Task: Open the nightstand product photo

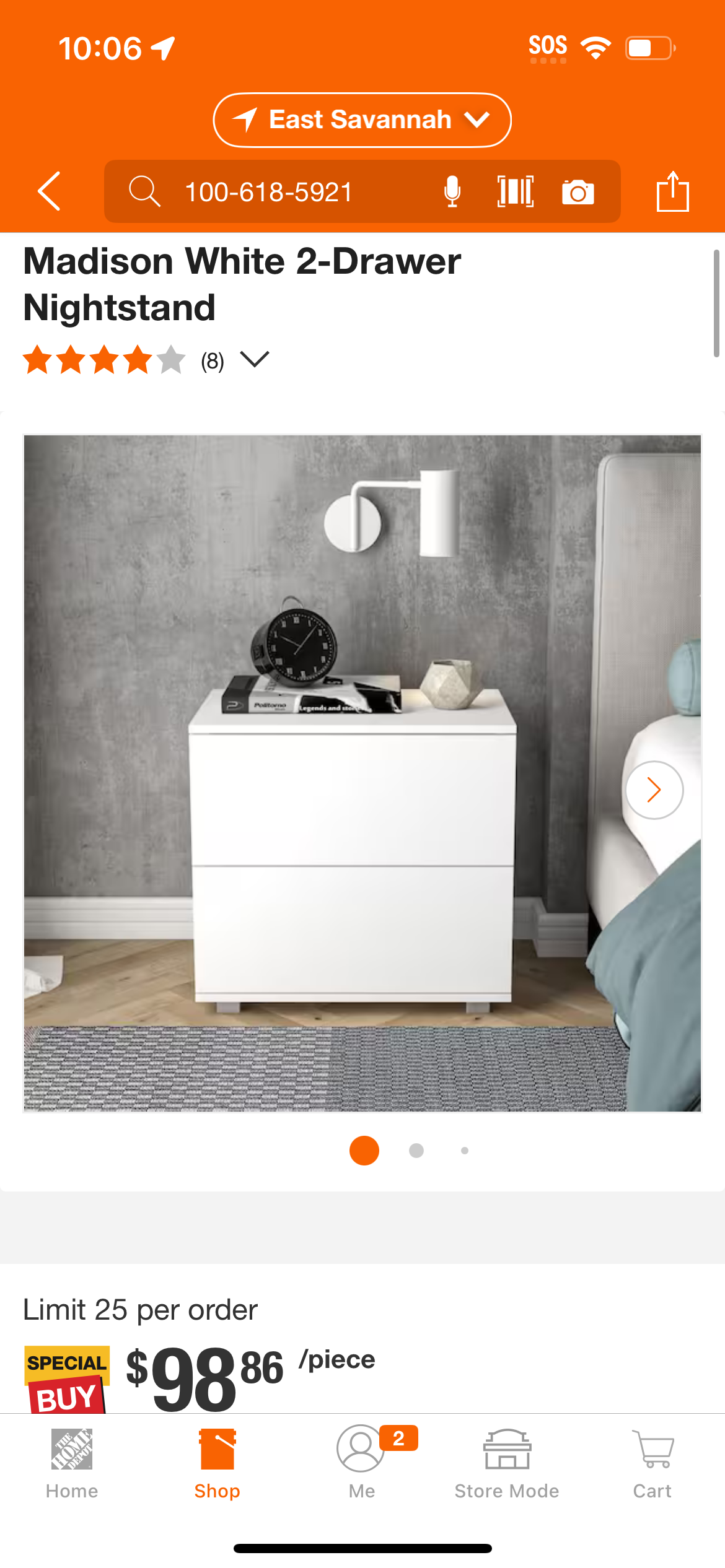Action: tap(362, 773)
